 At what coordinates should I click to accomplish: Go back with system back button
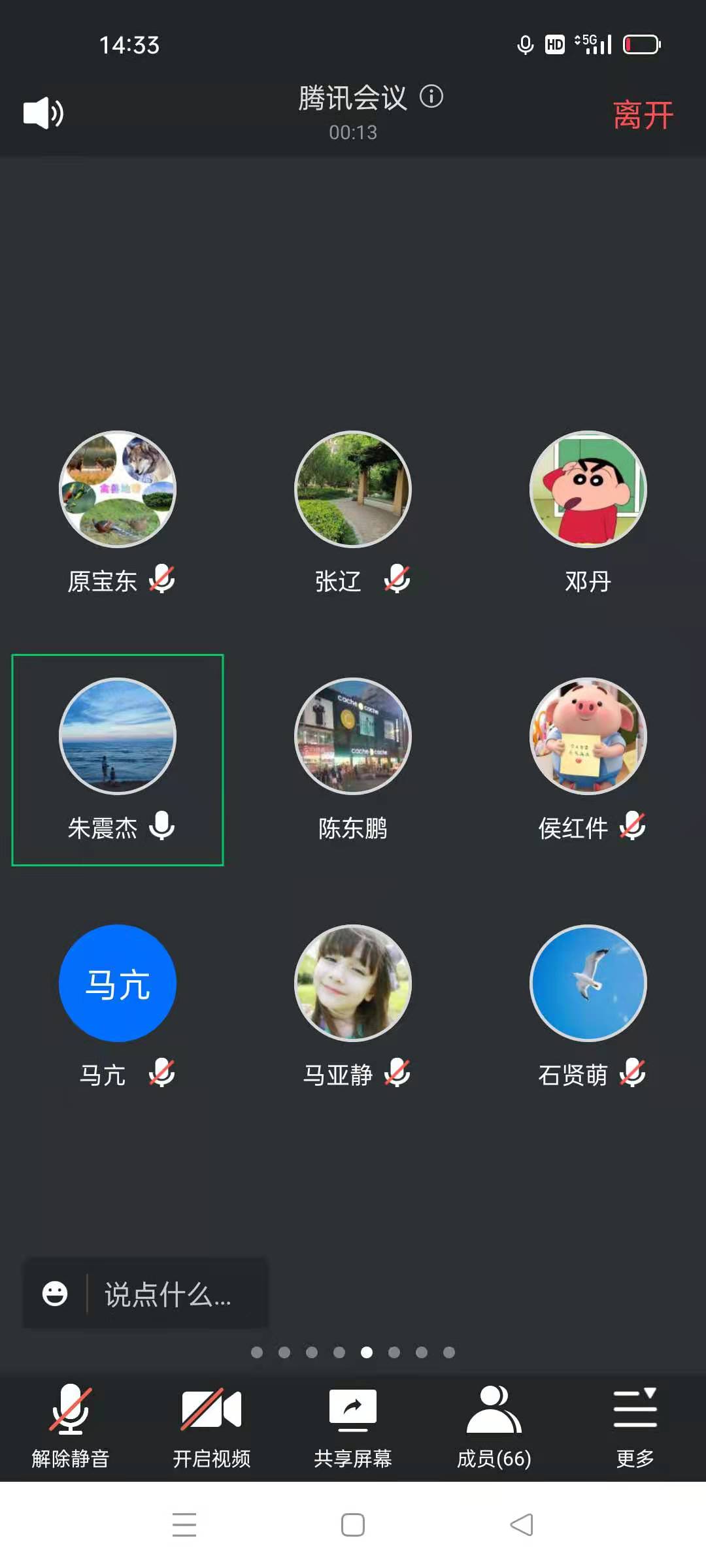pos(522,1525)
